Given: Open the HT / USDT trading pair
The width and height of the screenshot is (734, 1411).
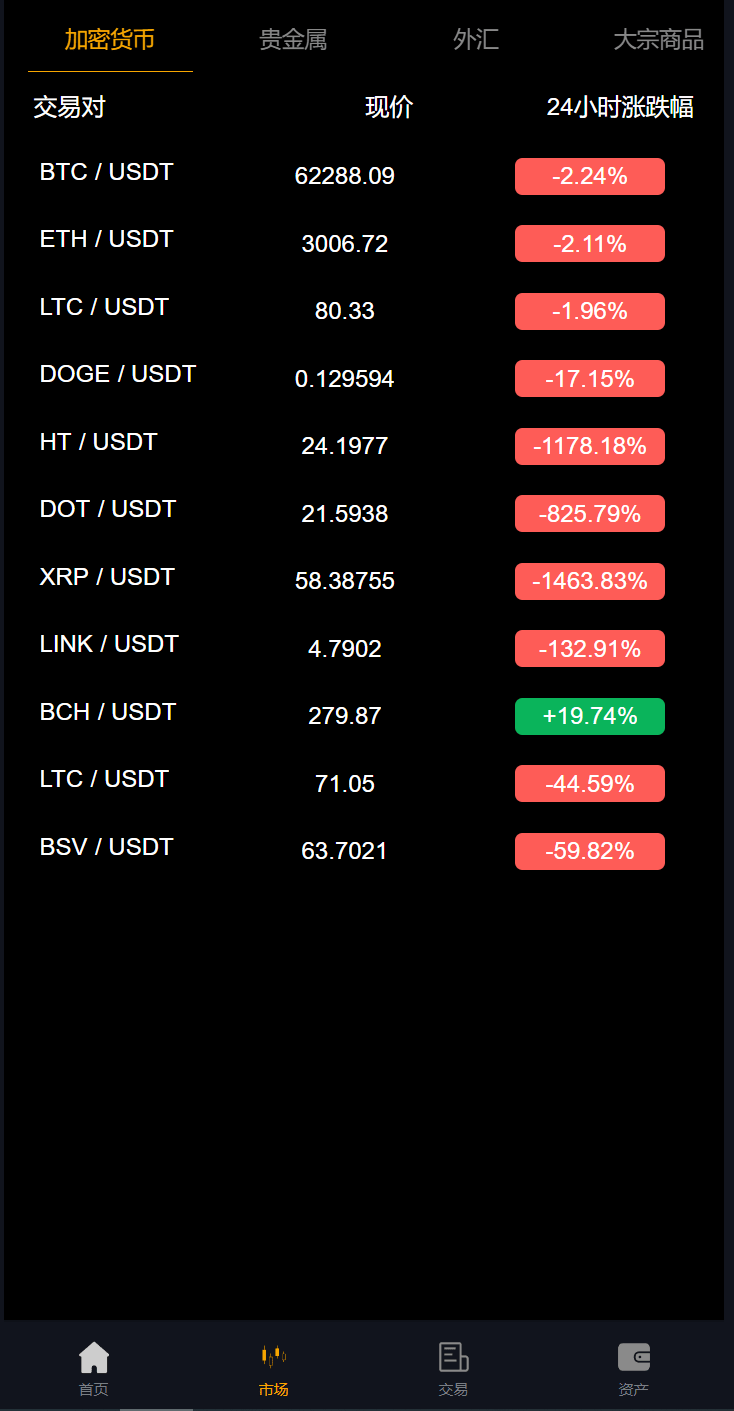Looking at the screenshot, I should point(99,443).
